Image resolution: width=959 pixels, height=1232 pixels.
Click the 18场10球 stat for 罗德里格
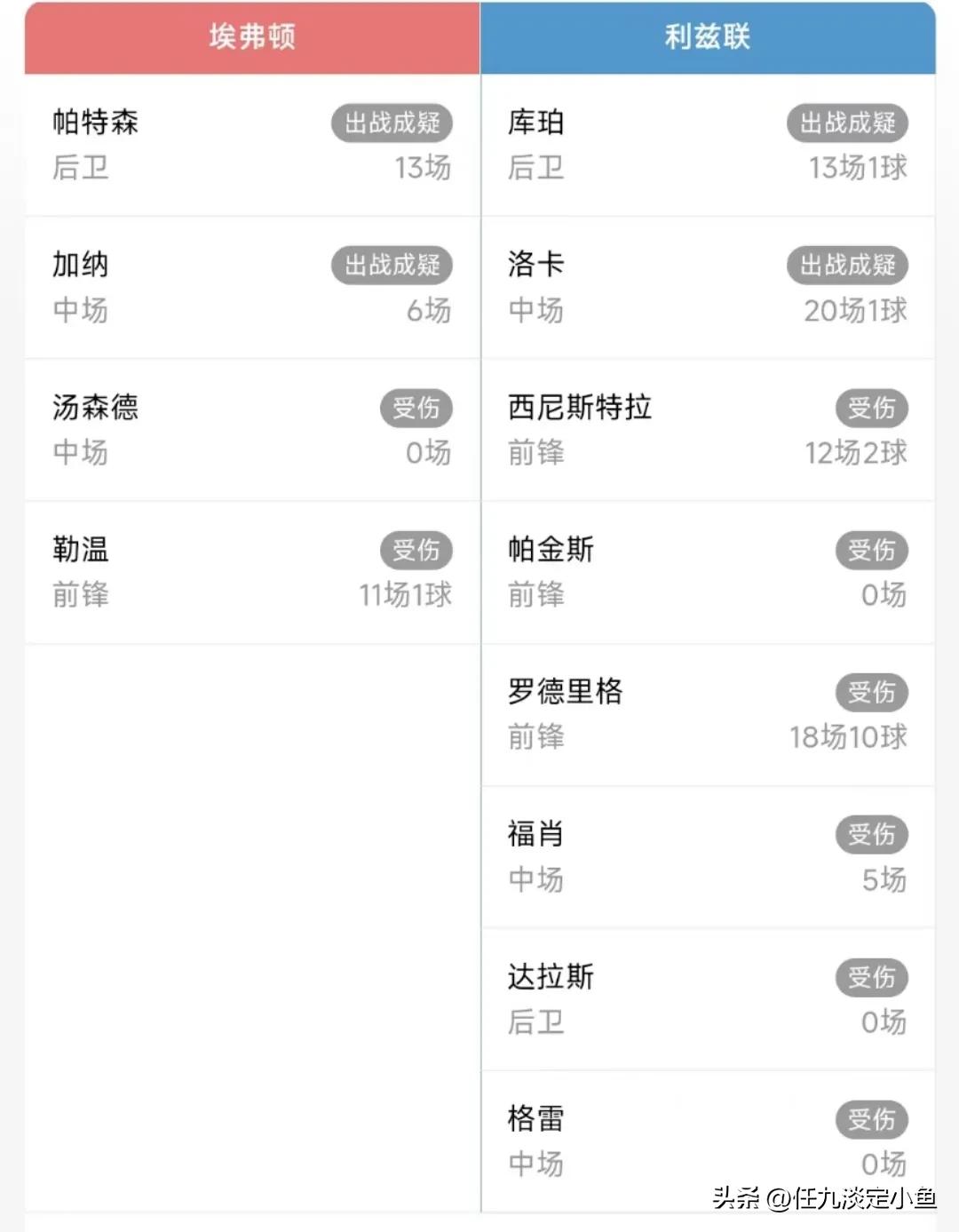[x=848, y=738]
